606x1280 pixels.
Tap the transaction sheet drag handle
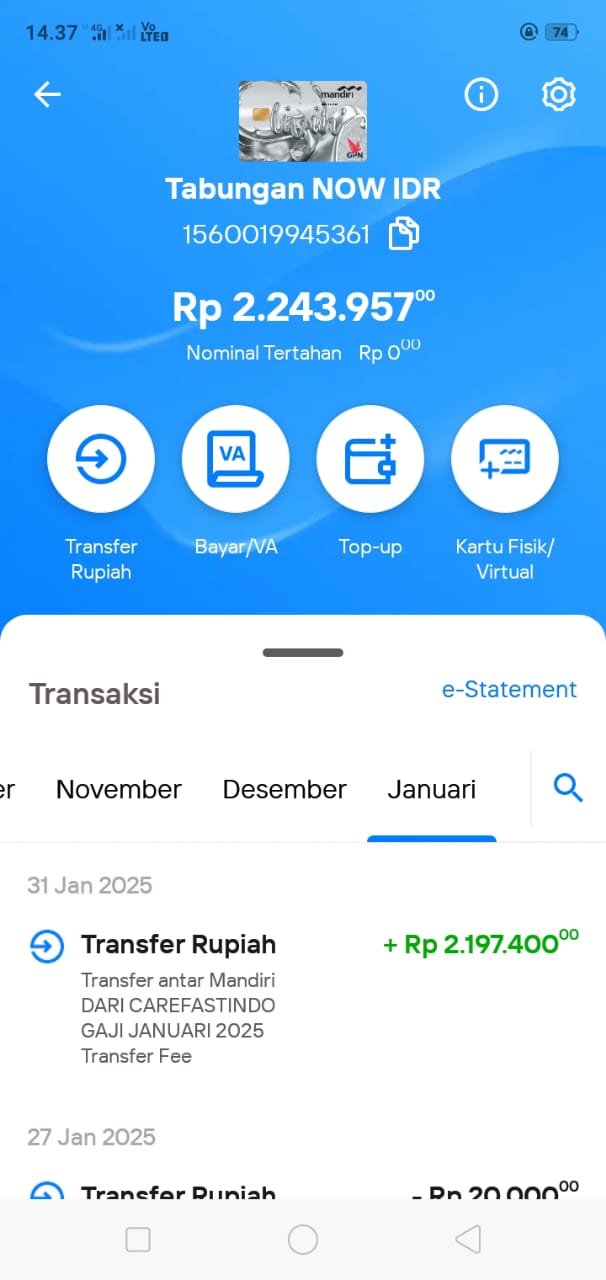pyautogui.click(x=303, y=653)
